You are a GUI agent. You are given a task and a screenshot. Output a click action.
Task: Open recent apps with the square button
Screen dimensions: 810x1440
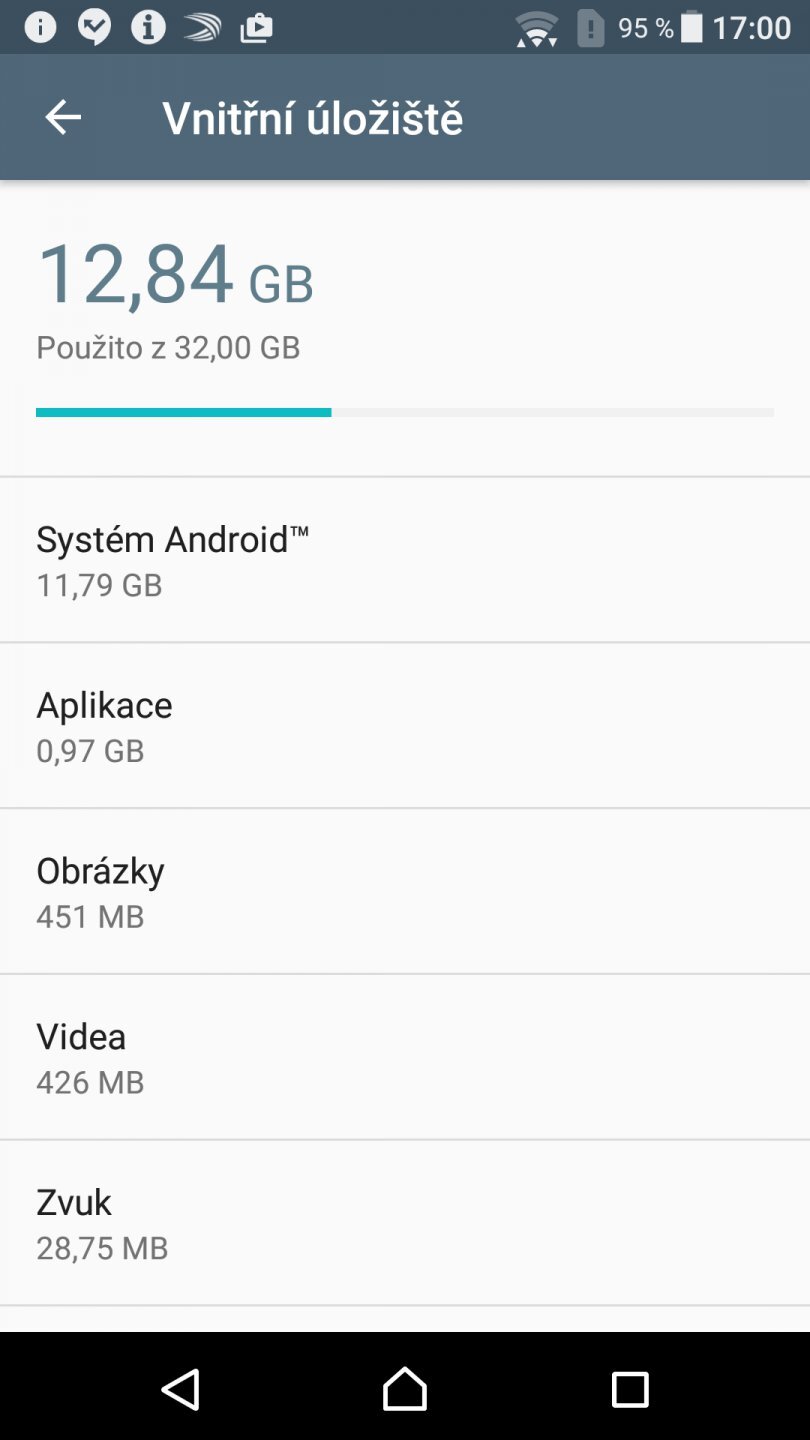pos(630,1389)
